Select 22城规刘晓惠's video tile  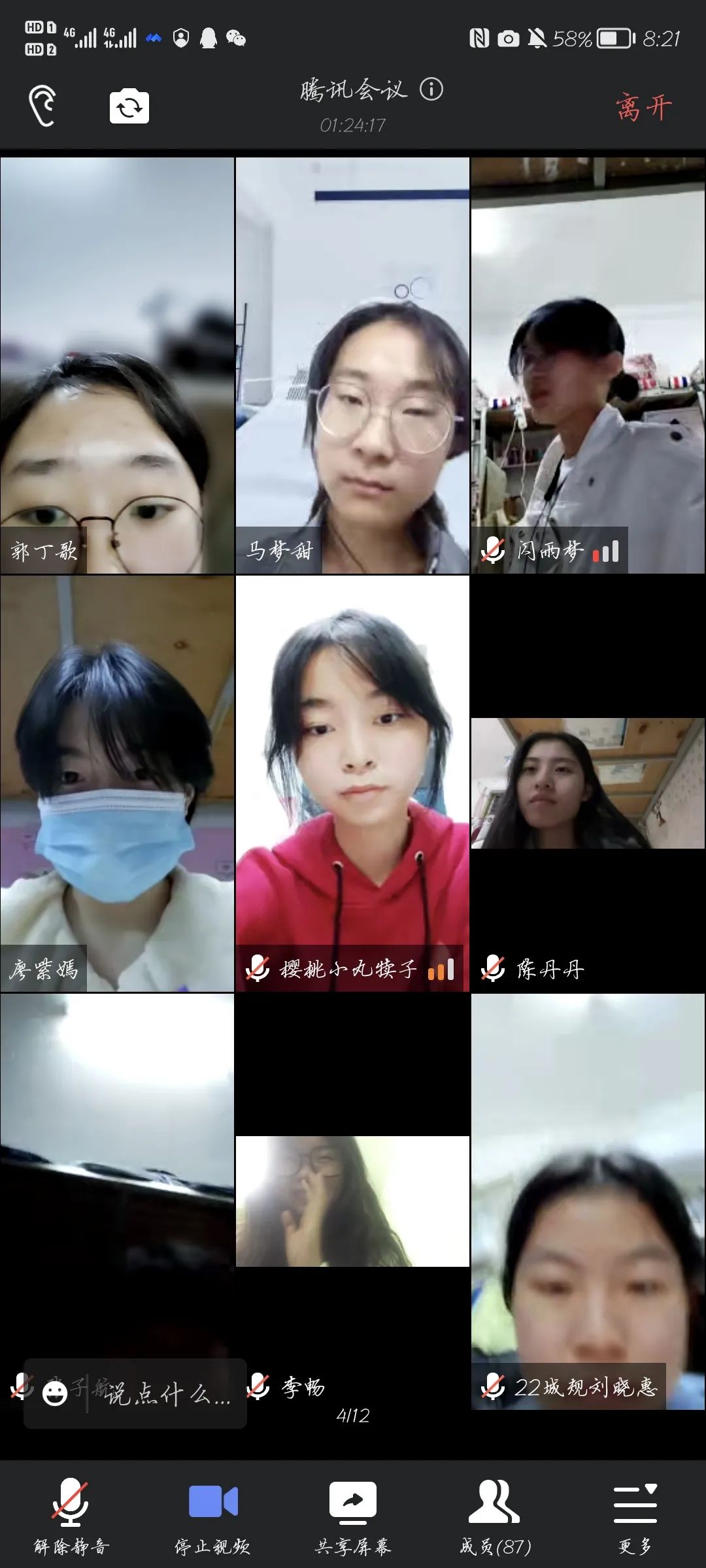588,1202
